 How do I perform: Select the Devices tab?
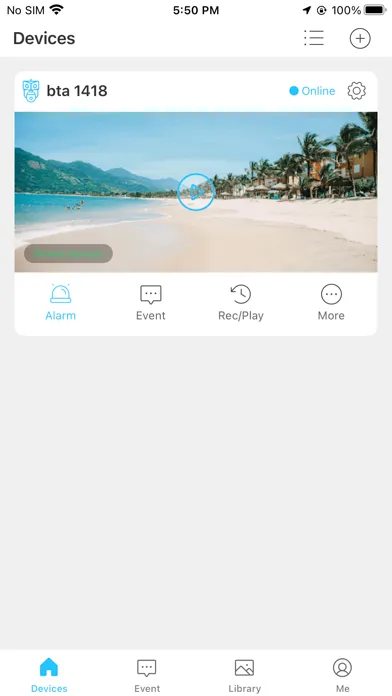tap(49, 675)
